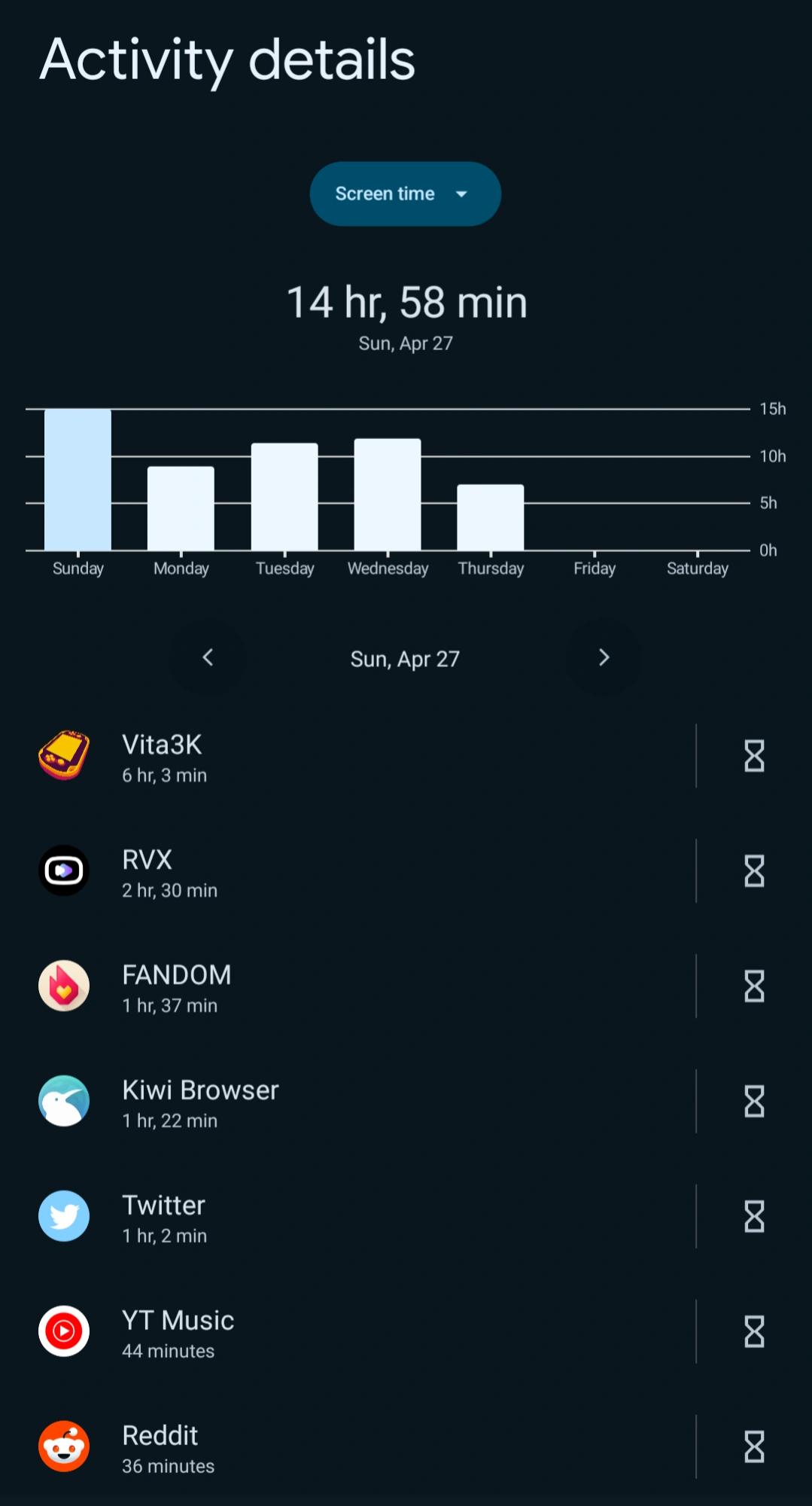Set an app timer for FANDOM
This screenshot has height=1506, width=812.
tap(754, 986)
